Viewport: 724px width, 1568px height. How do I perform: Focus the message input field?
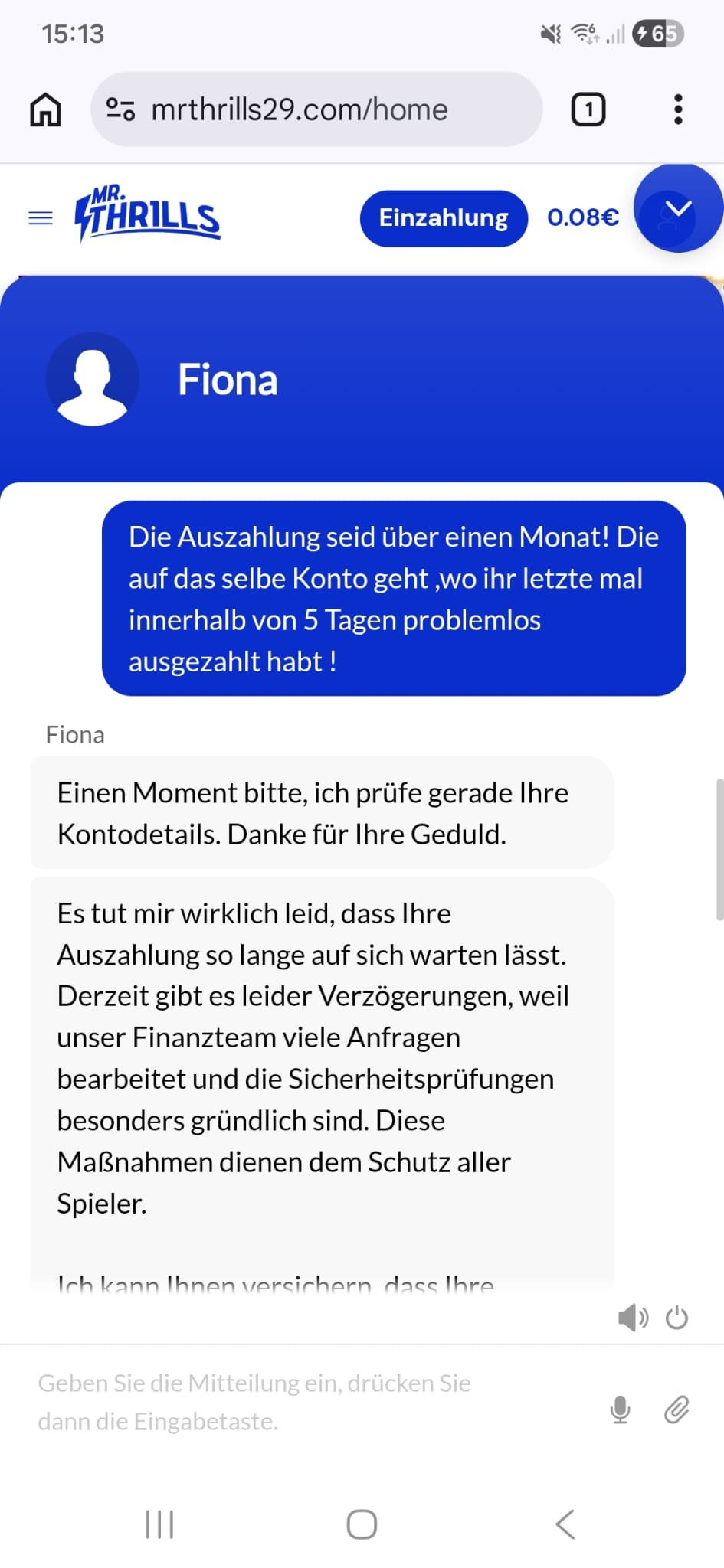306,1402
